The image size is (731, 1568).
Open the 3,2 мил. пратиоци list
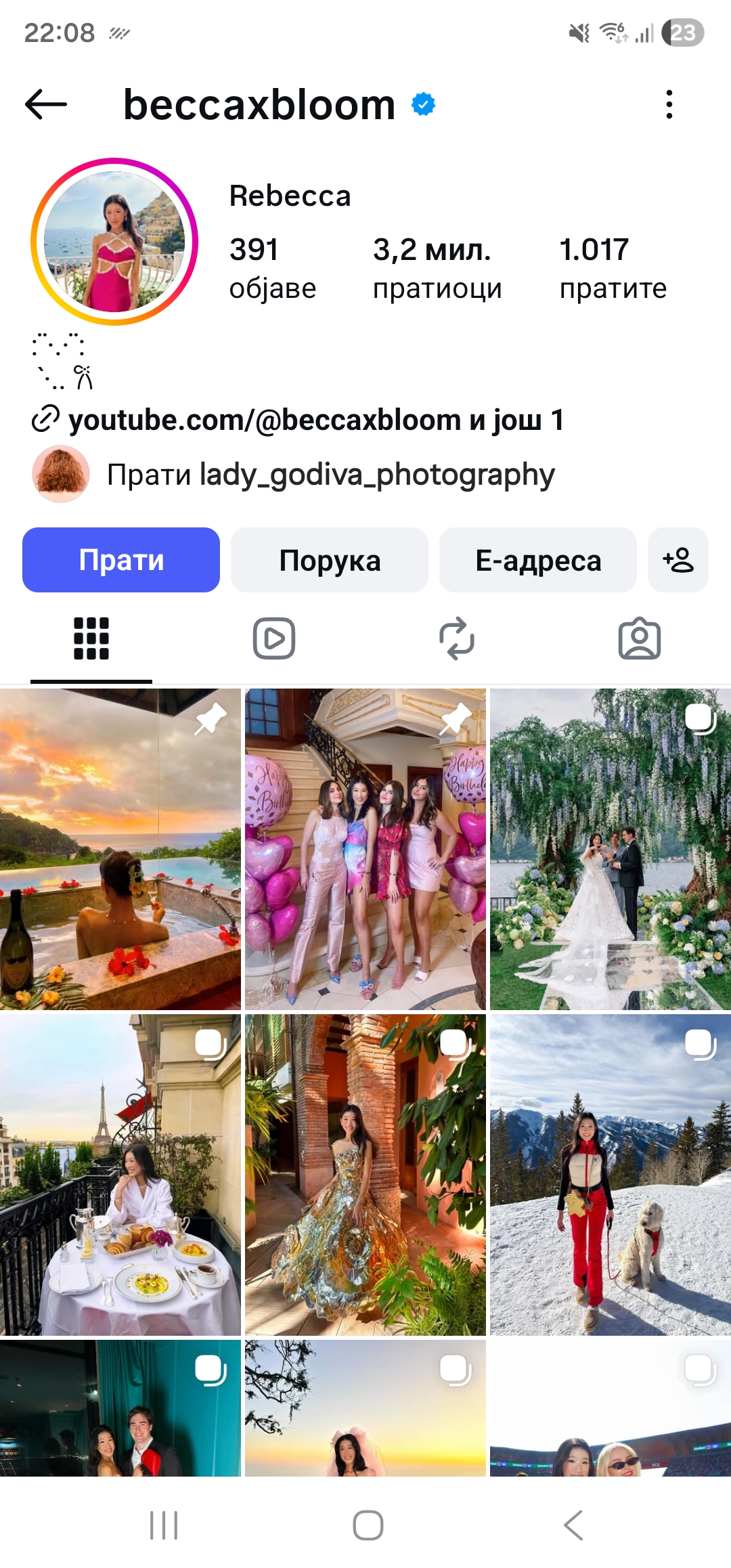437,268
